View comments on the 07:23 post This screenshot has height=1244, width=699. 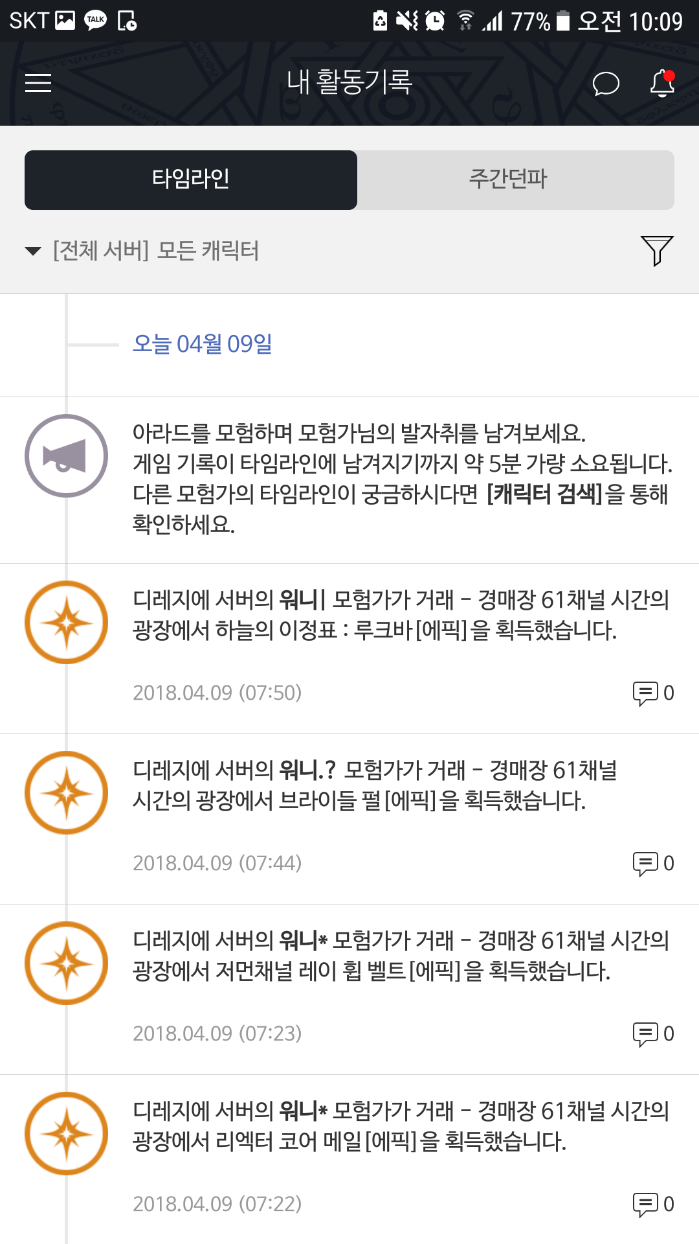(x=653, y=1033)
